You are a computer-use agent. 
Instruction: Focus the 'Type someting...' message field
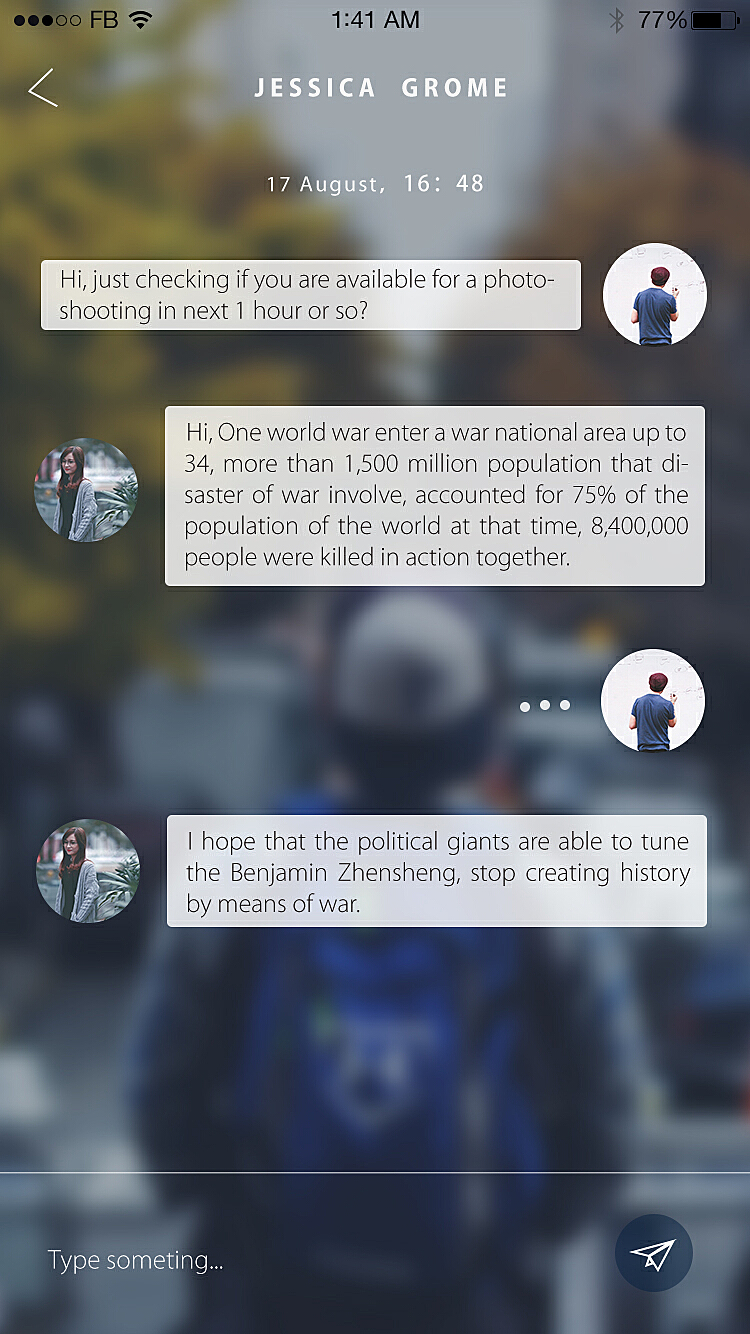300,1260
